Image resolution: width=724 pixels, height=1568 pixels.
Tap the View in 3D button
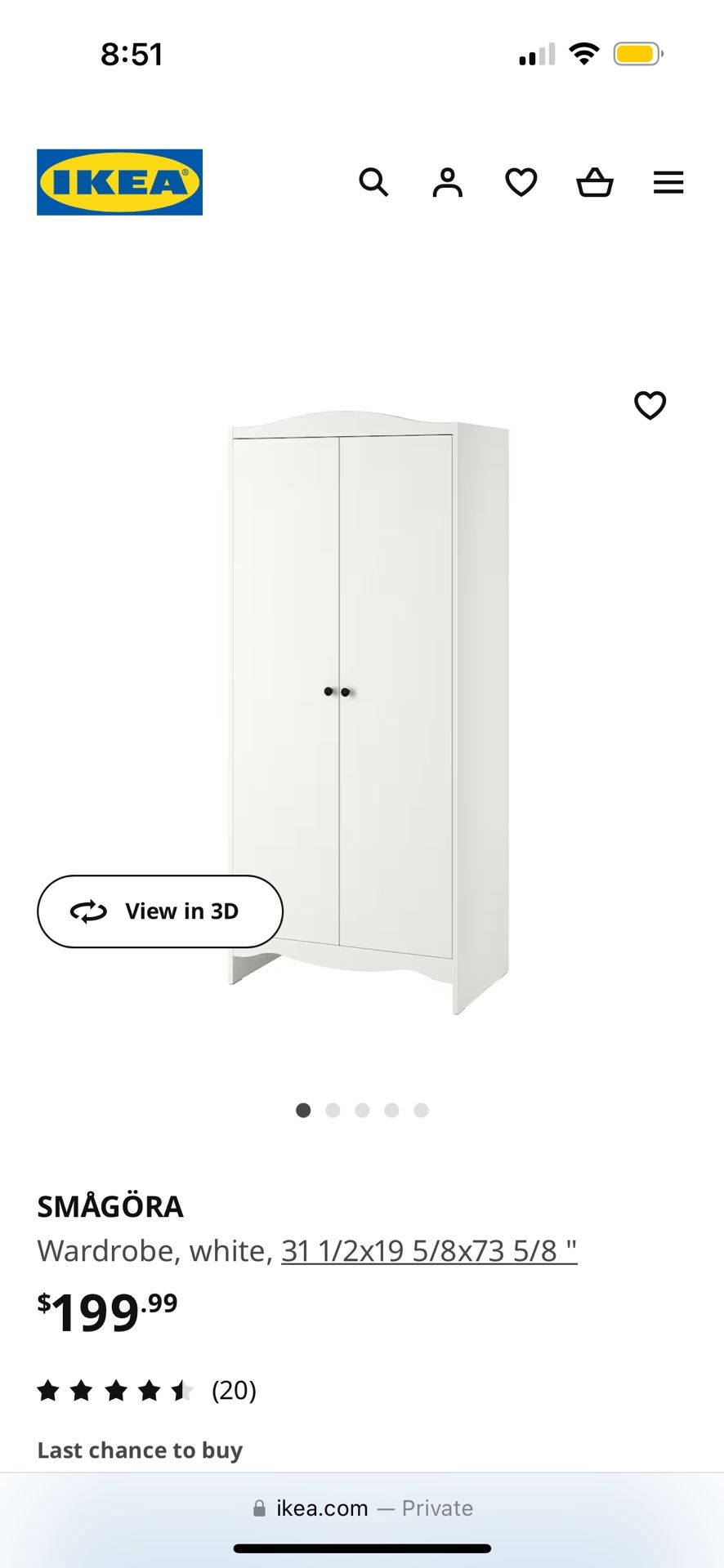[160, 911]
